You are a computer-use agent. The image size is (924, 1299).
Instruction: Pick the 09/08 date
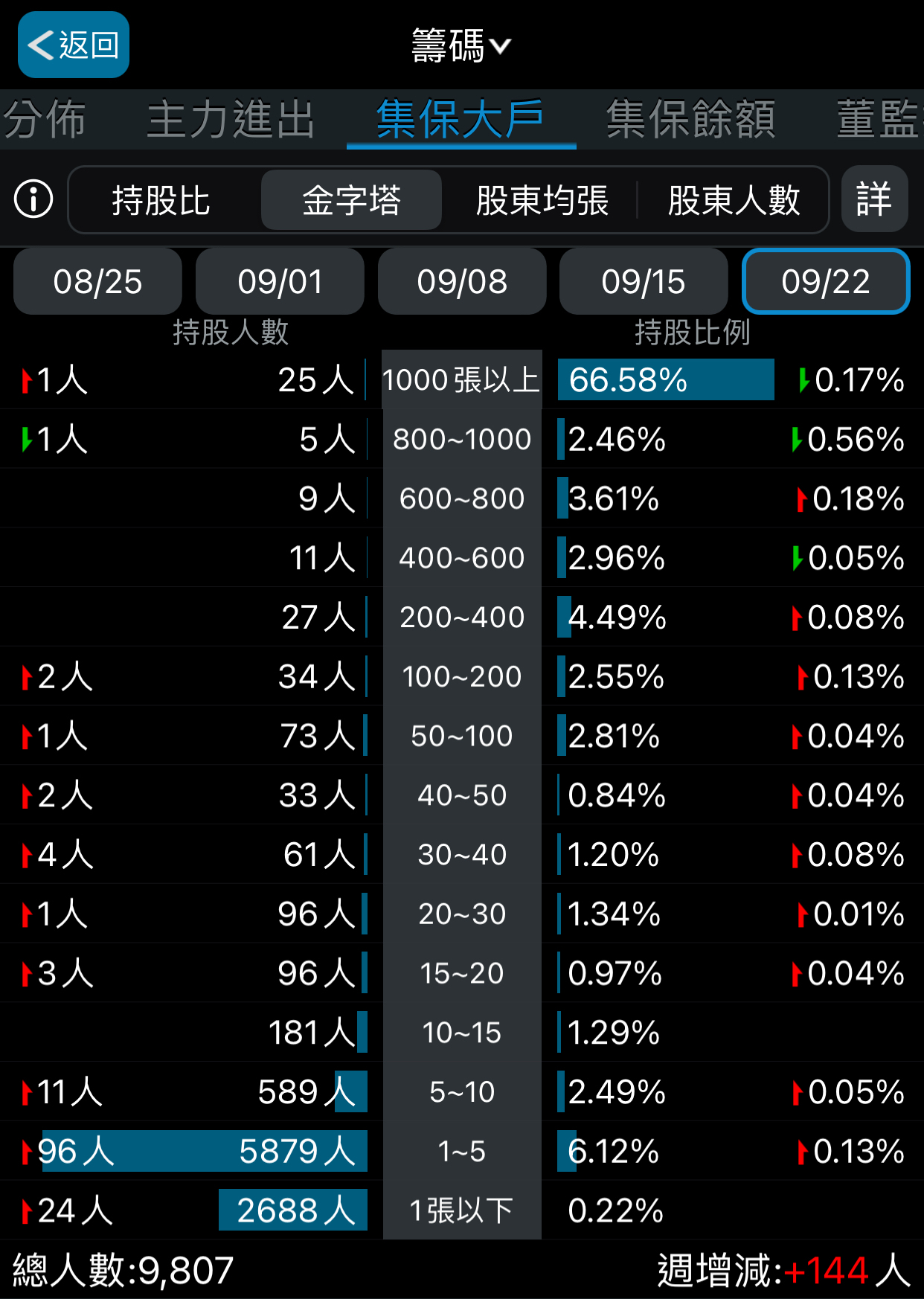462,281
